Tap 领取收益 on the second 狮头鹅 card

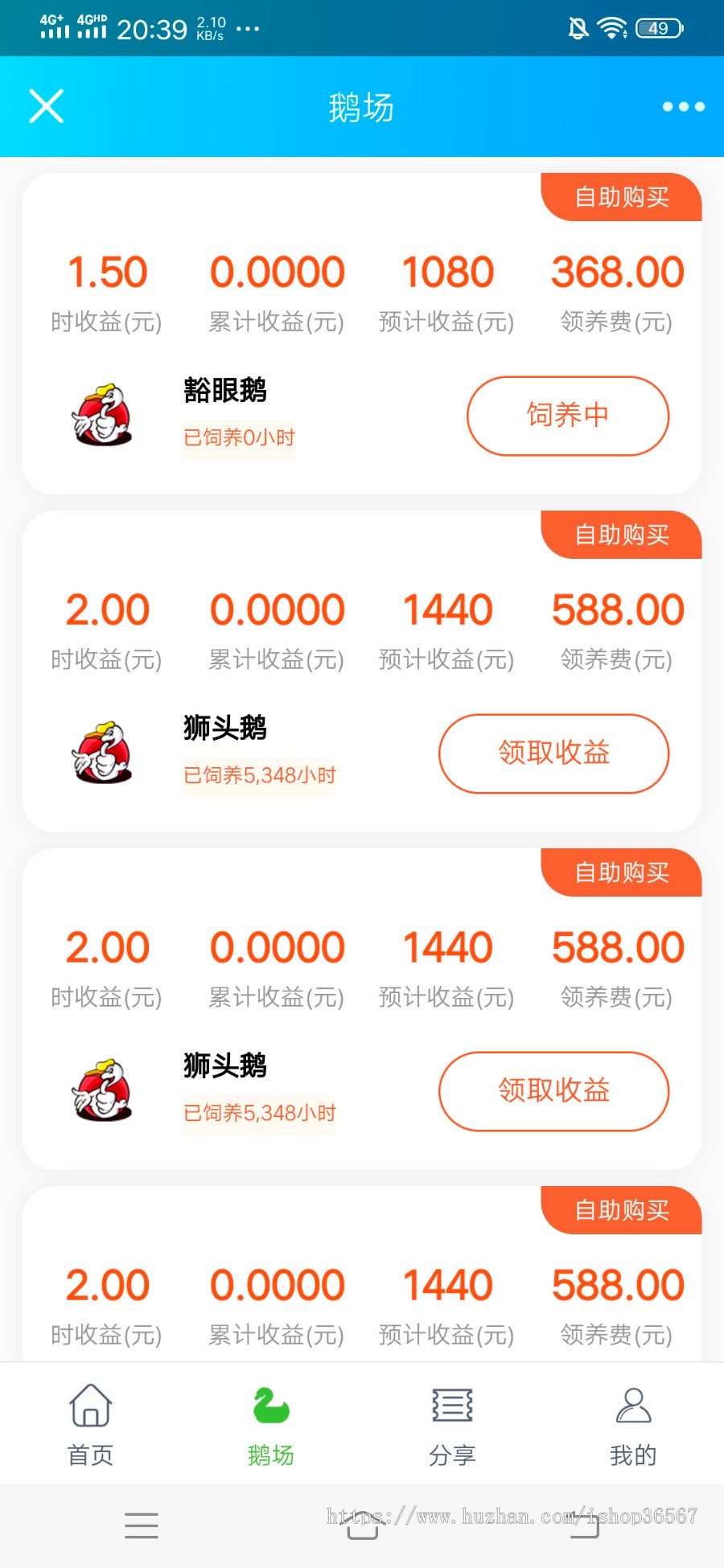[553, 1091]
